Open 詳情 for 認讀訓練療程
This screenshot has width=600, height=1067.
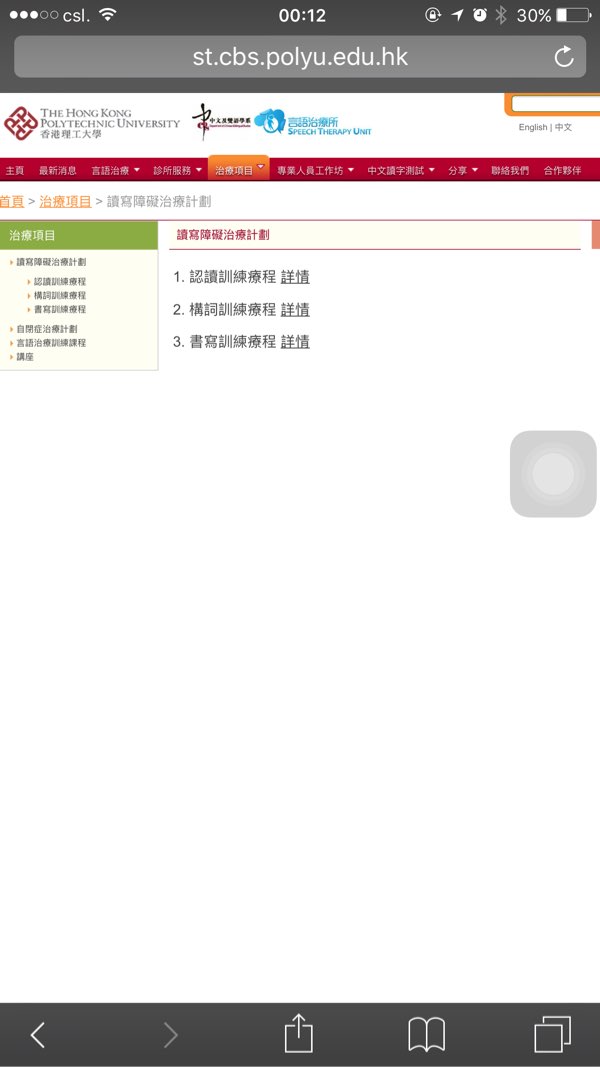[295, 277]
